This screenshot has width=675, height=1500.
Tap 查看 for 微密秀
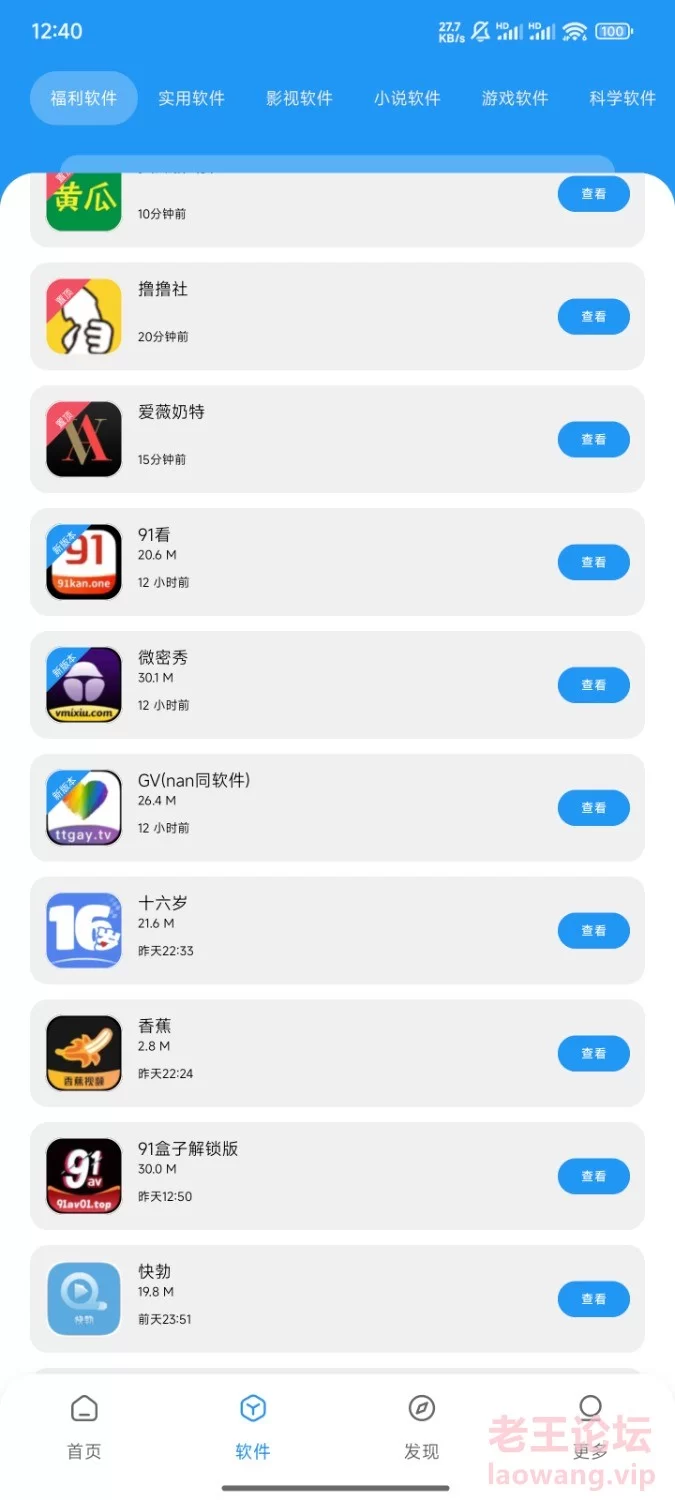pyautogui.click(x=594, y=685)
